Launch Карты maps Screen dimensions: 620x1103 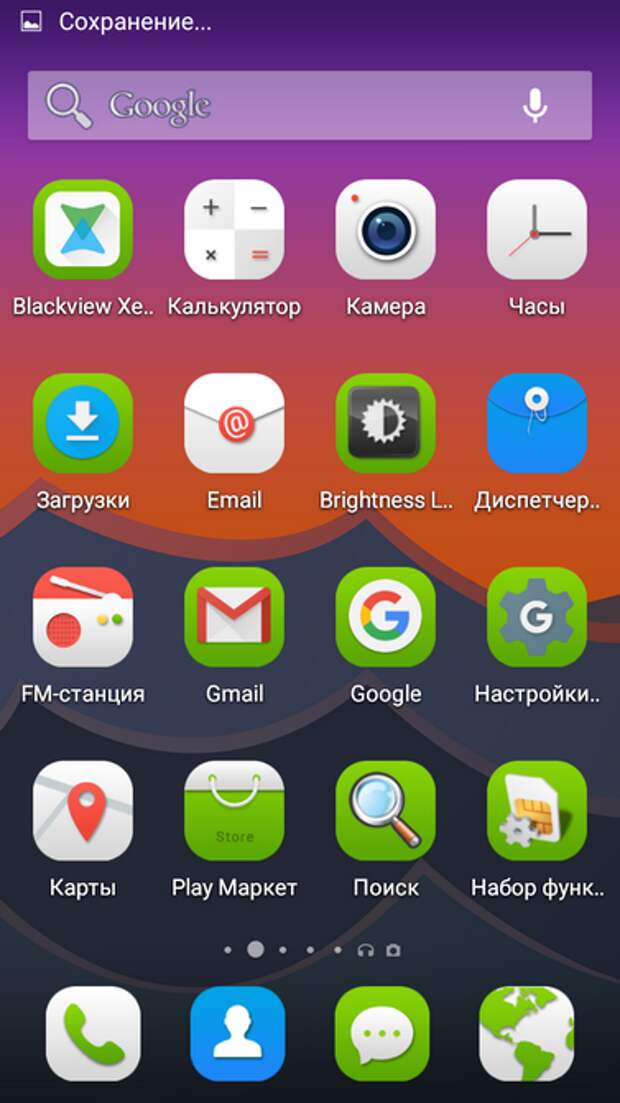[x=82, y=810]
